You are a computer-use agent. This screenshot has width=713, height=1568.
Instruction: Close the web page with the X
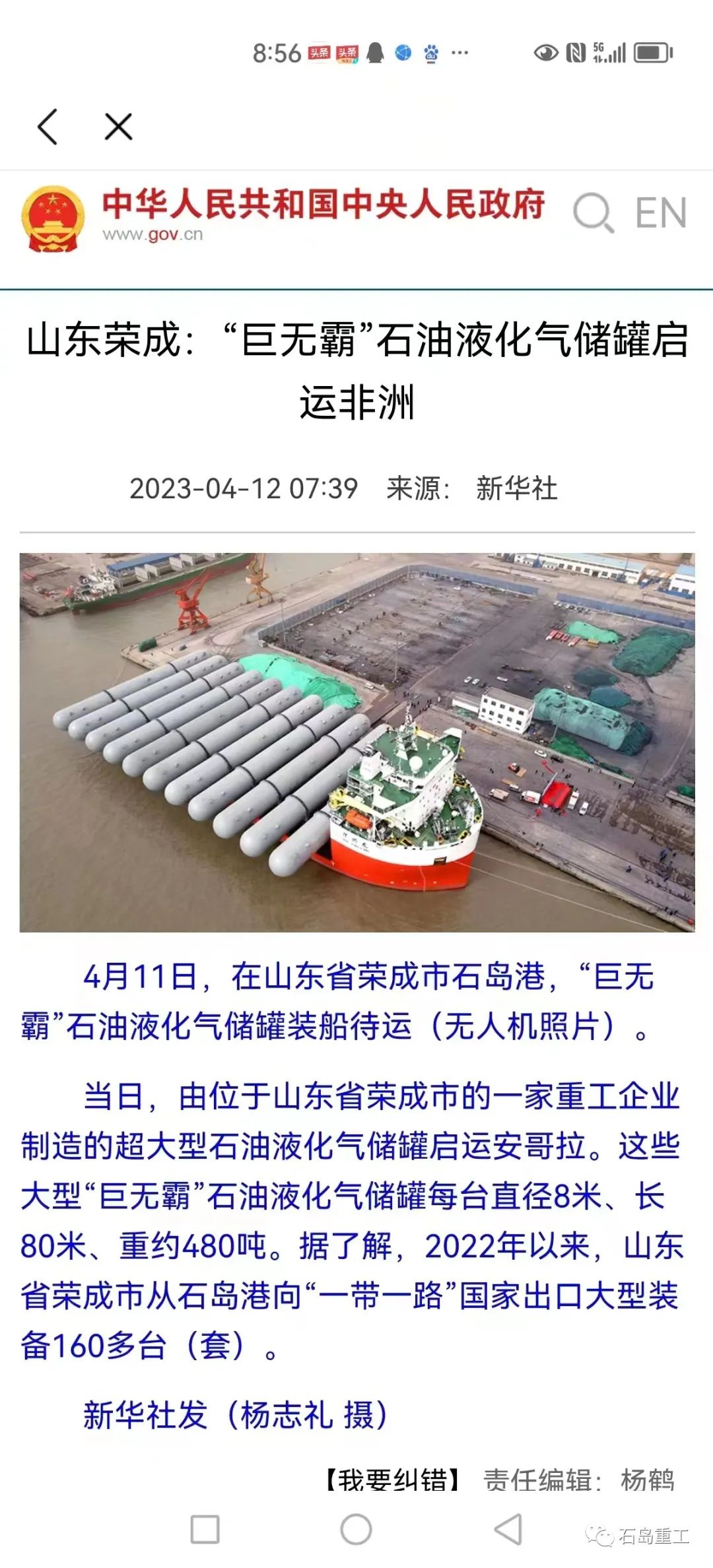pos(119,126)
